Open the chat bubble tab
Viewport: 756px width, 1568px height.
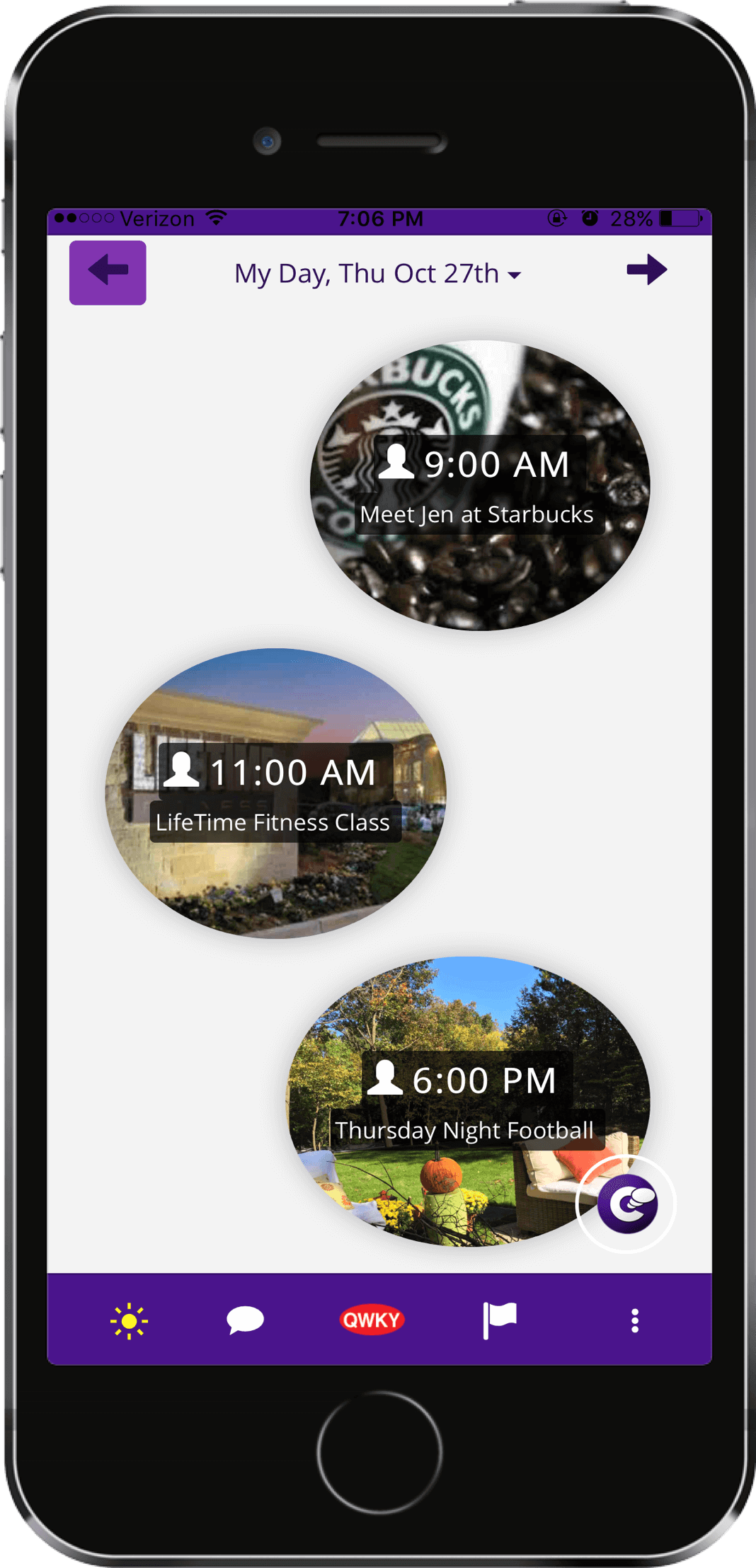point(245,1320)
